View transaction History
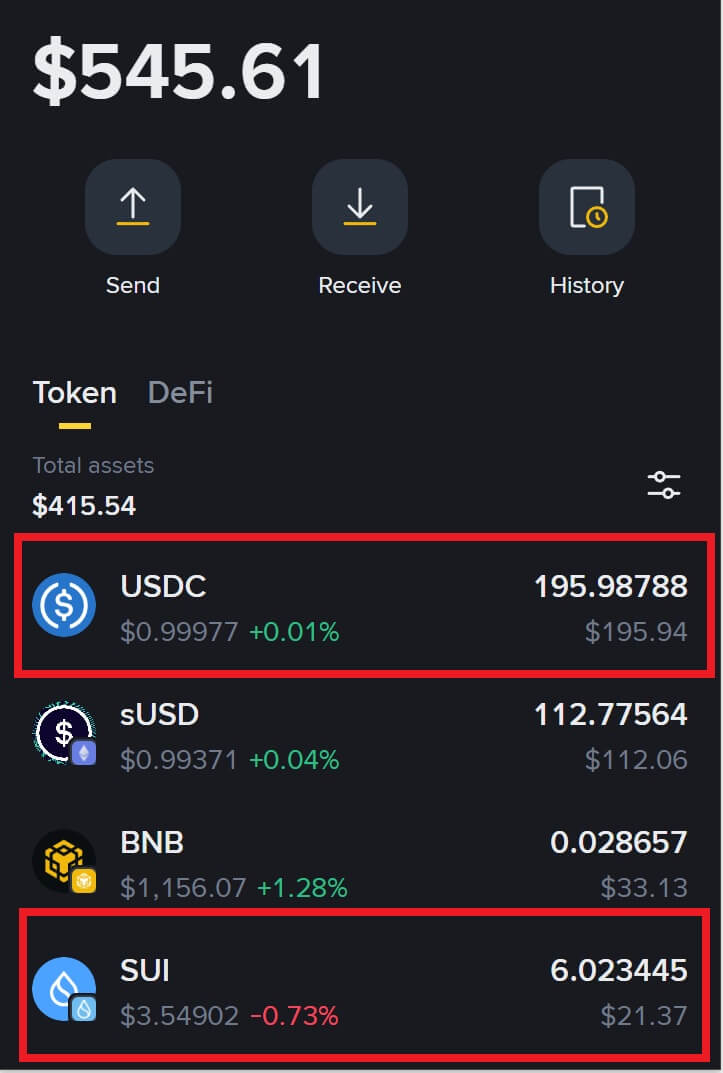The width and height of the screenshot is (723, 1073). [586, 207]
